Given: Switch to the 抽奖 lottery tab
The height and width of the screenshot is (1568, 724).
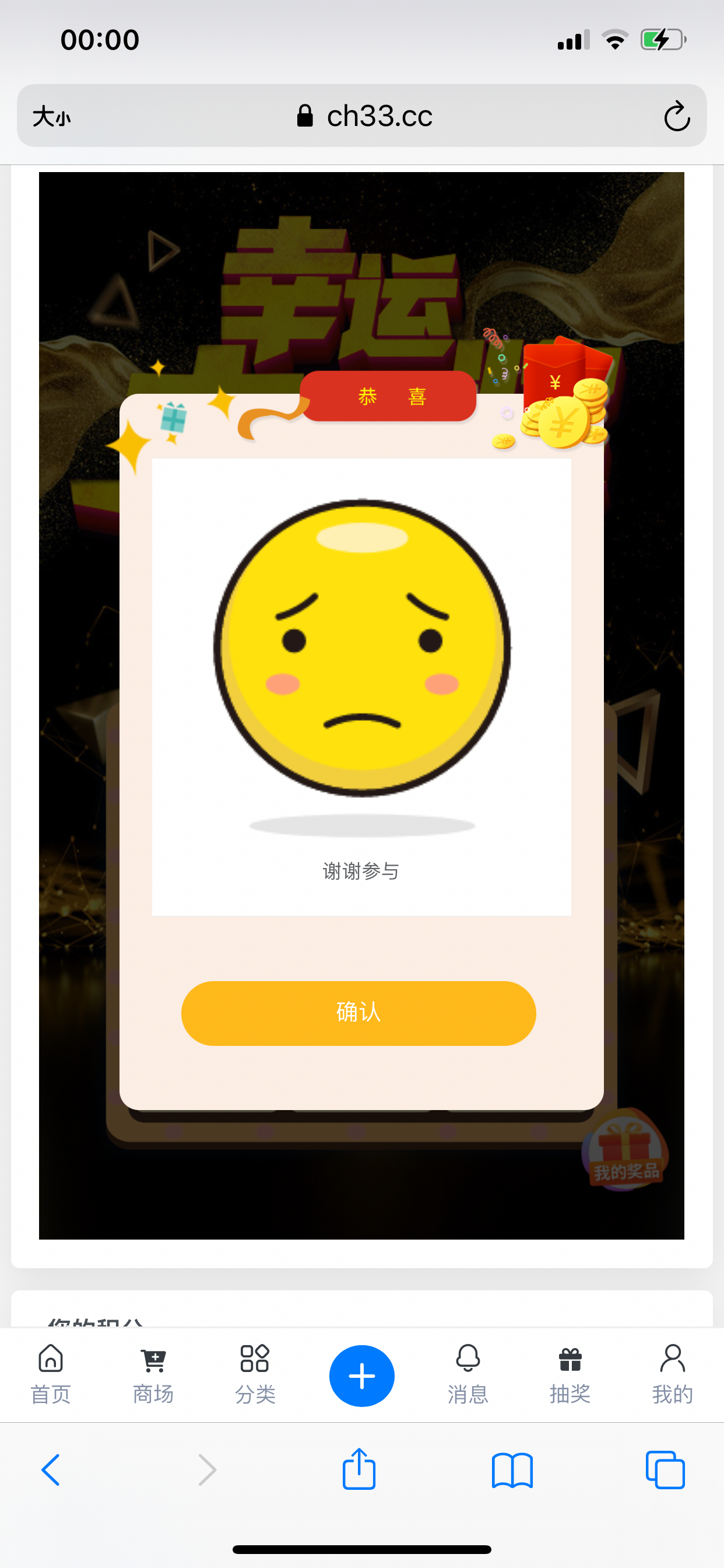Looking at the screenshot, I should (x=570, y=1374).
